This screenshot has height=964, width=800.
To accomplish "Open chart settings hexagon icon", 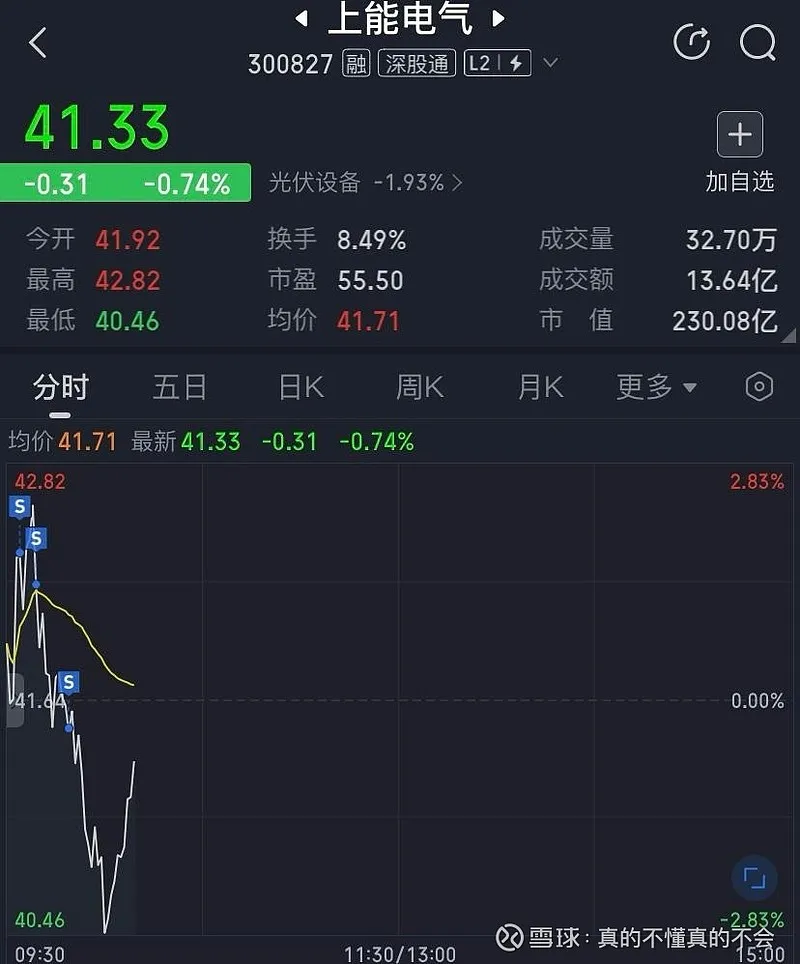I will pos(759,387).
